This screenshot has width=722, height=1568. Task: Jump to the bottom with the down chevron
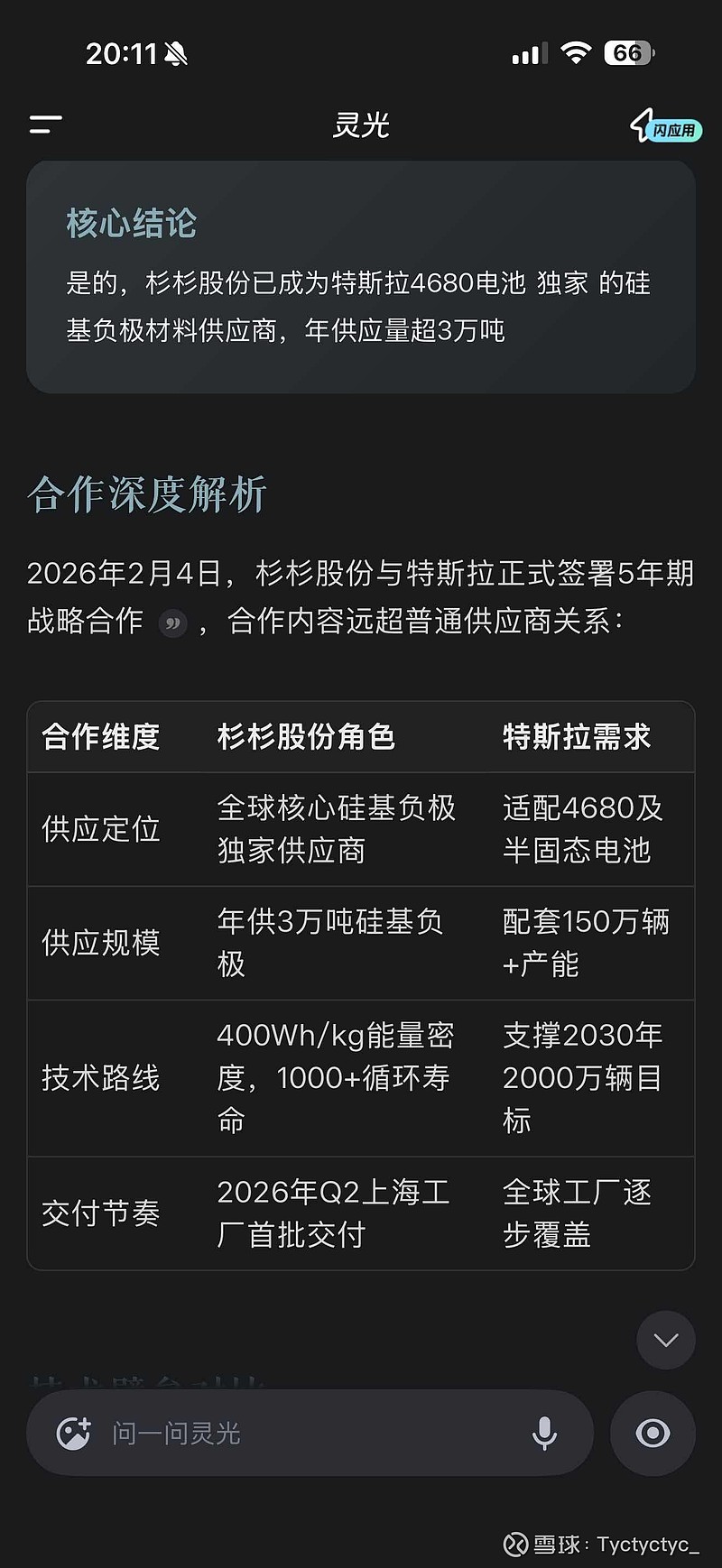click(x=665, y=1340)
